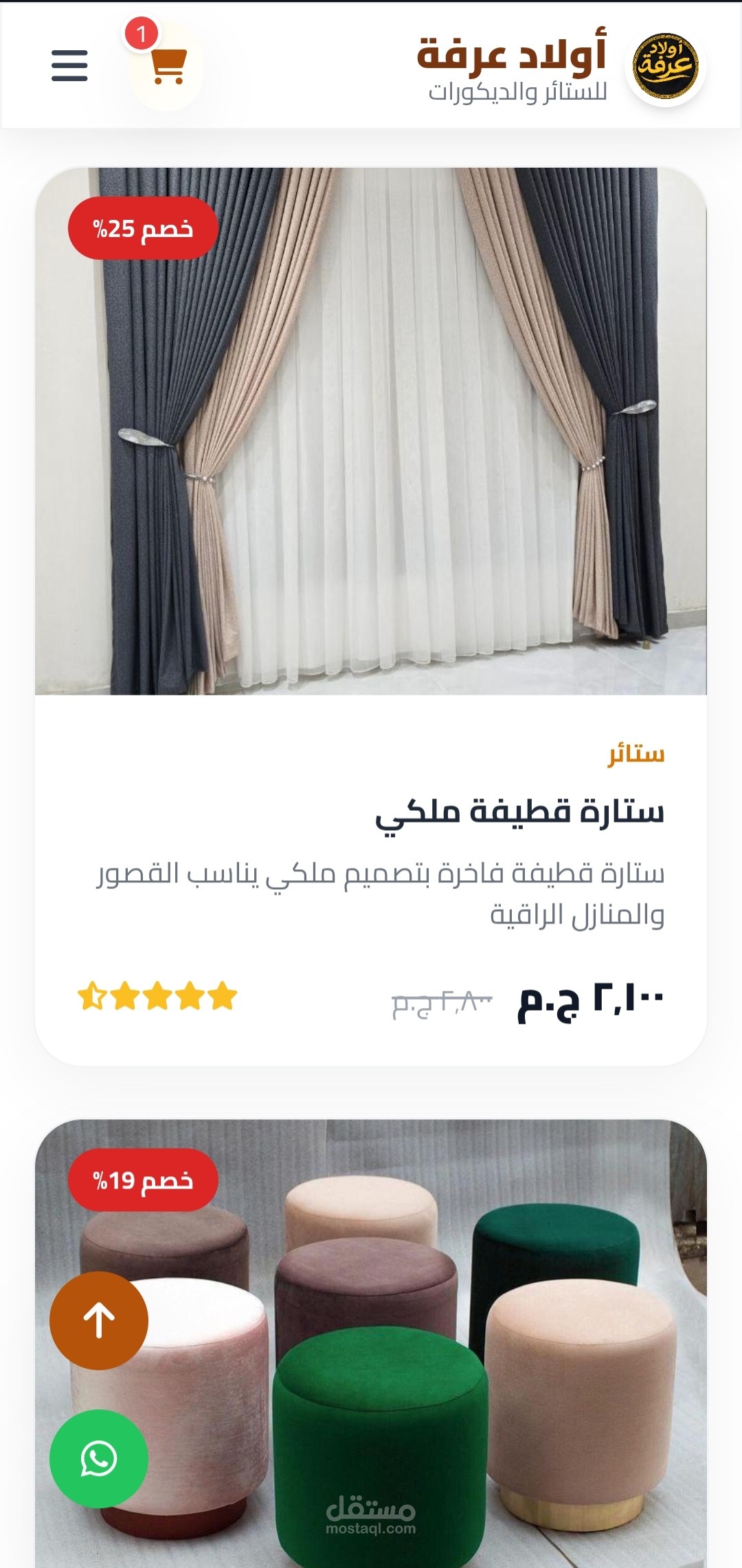Viewport: 742px width, 1568px height.
Task: Open the WhatsApp chat button
Action: click(x=99, y=1458)
